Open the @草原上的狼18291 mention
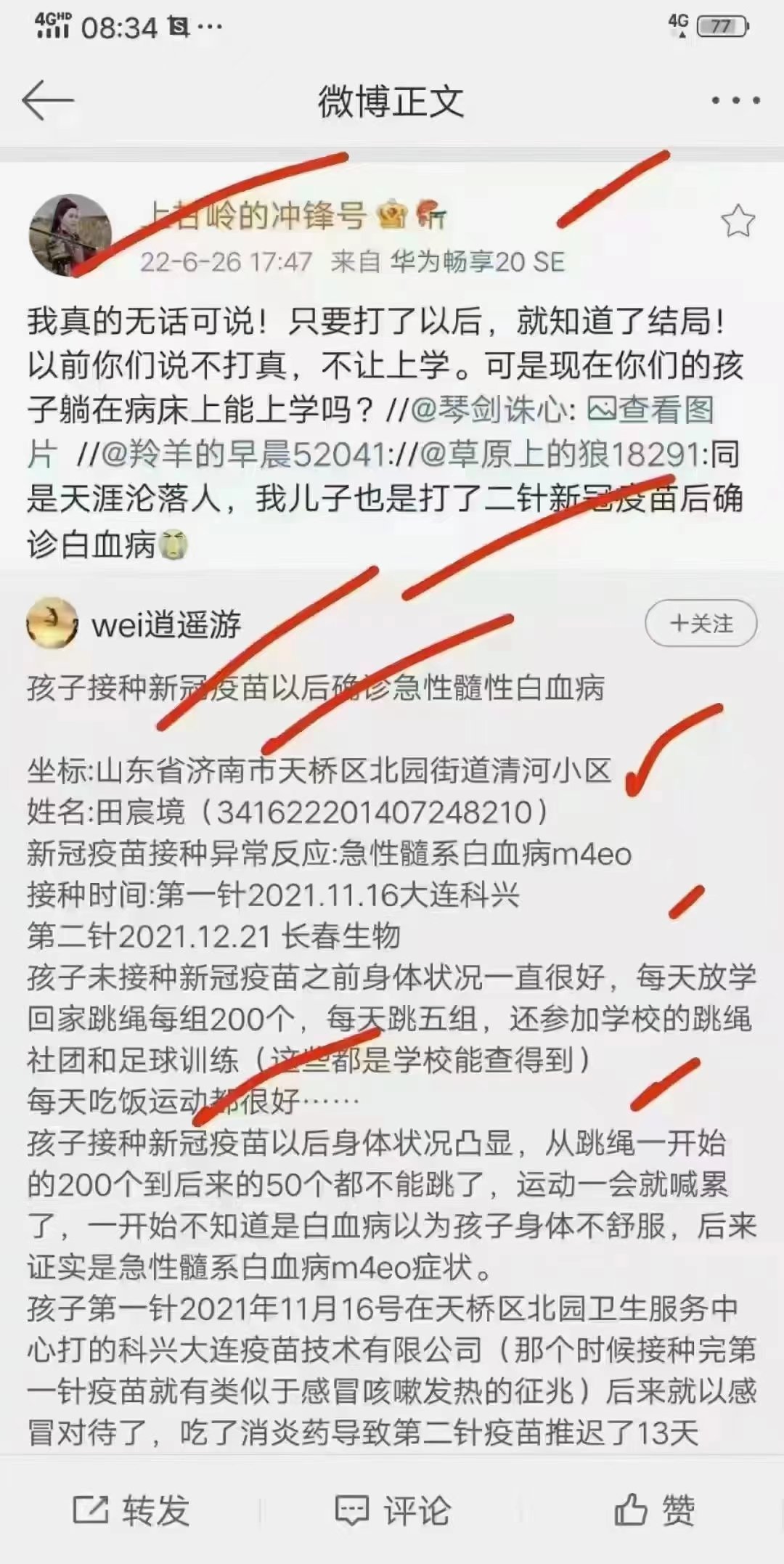The width and height of the screenshot is (784, 1564). [x=560, y=455]
